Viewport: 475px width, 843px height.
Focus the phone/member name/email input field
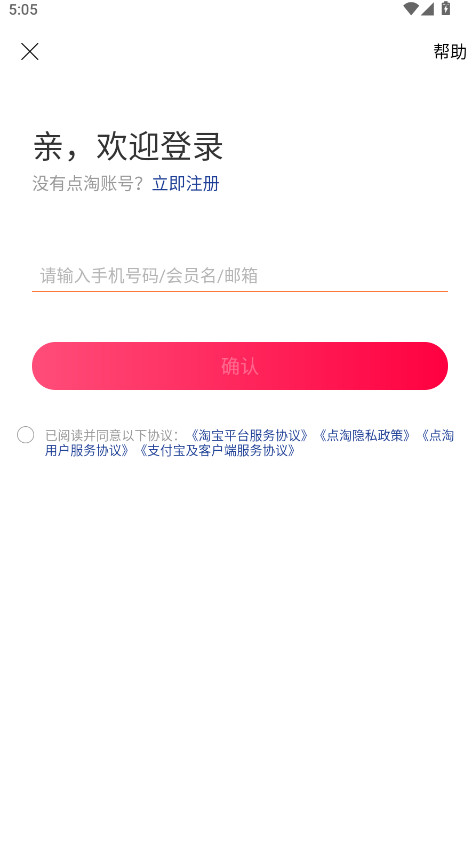click(x=240, y=276)
